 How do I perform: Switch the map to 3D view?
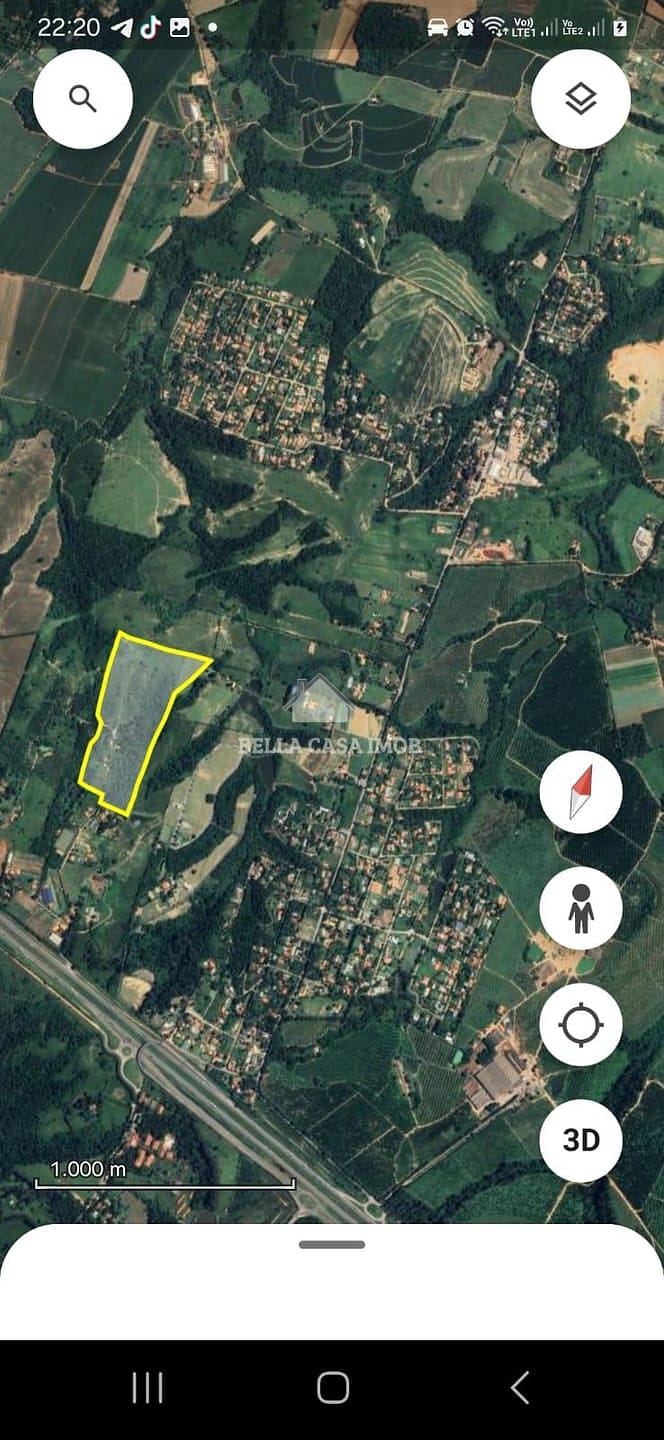581,1141
